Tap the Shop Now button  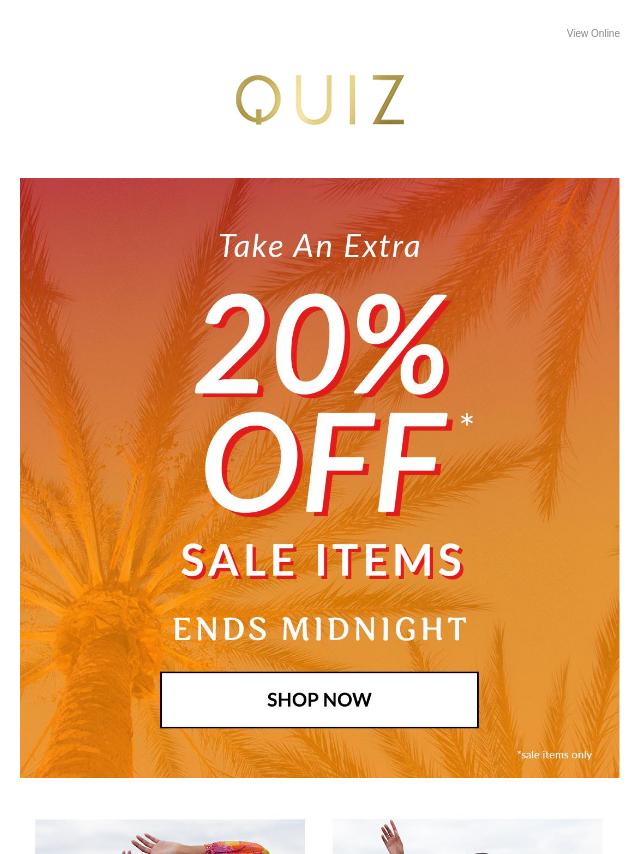coord(319,700)
